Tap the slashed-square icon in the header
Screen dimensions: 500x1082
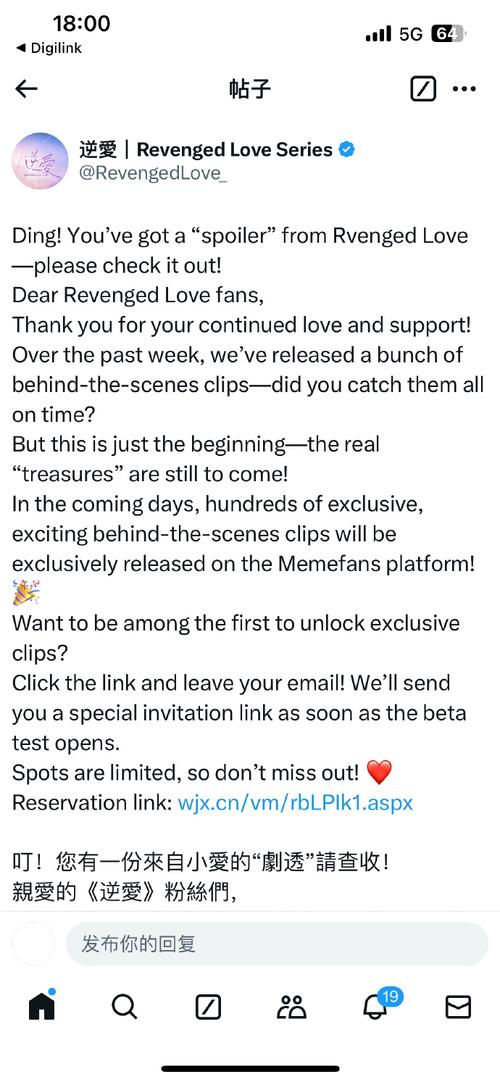pos(423,88)
